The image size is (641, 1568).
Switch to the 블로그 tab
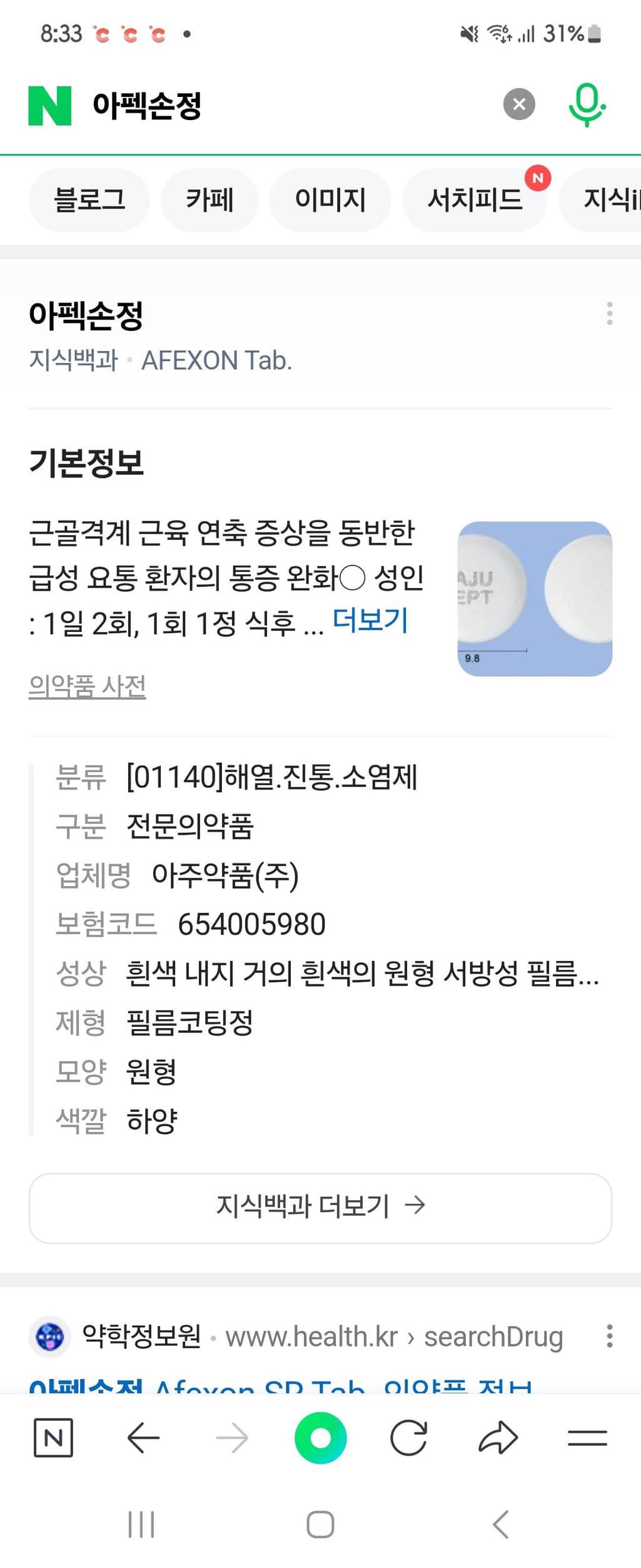(89, 200)
